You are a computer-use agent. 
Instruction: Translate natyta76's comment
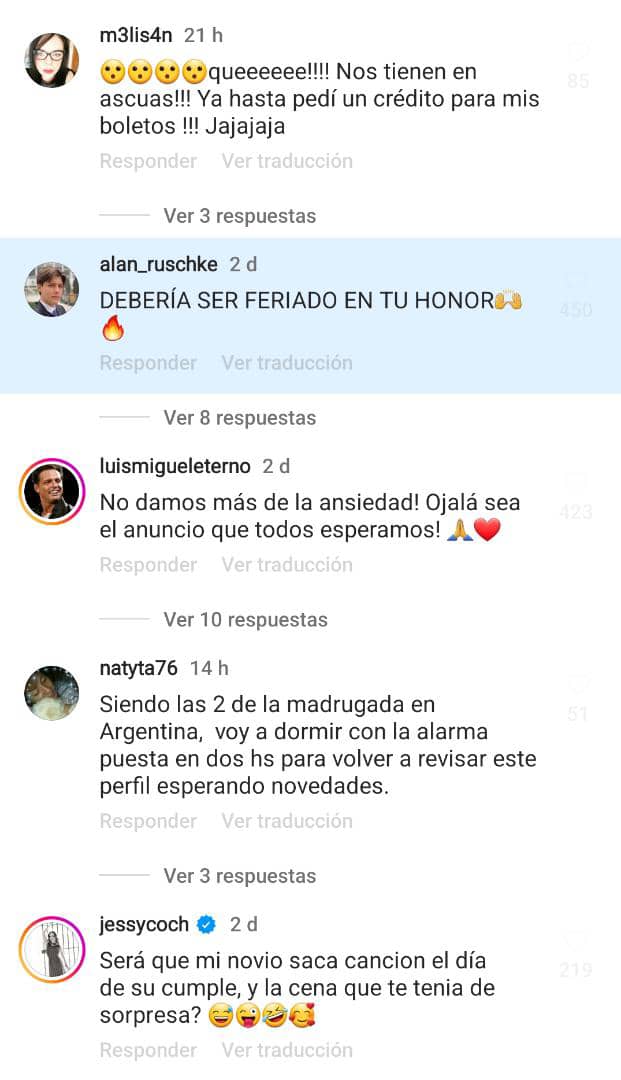287,821
